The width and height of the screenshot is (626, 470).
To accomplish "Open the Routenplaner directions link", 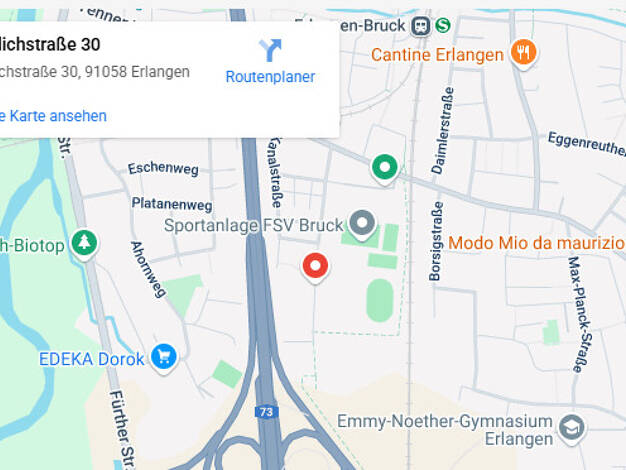I will point(270,61).
